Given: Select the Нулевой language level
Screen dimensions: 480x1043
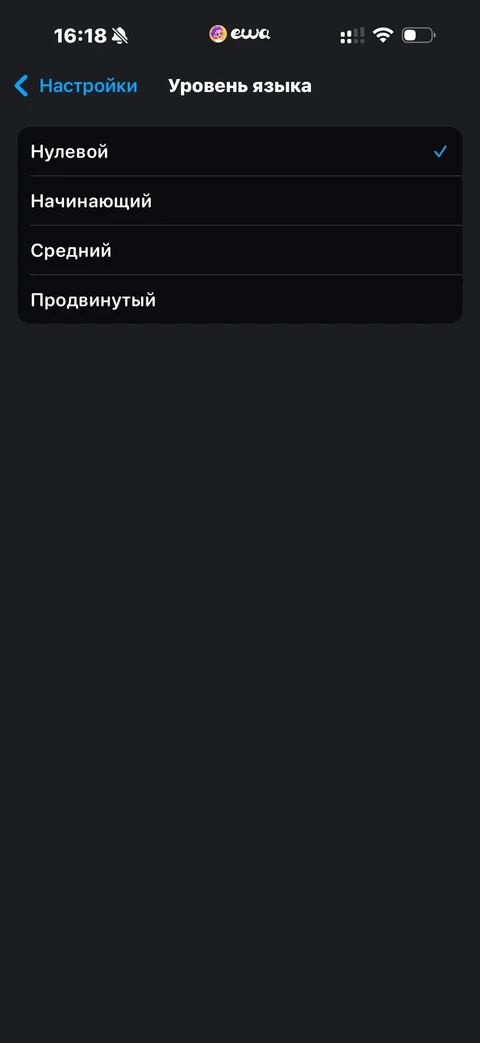Looking at the screenshot, I should [x=240, y=152].
